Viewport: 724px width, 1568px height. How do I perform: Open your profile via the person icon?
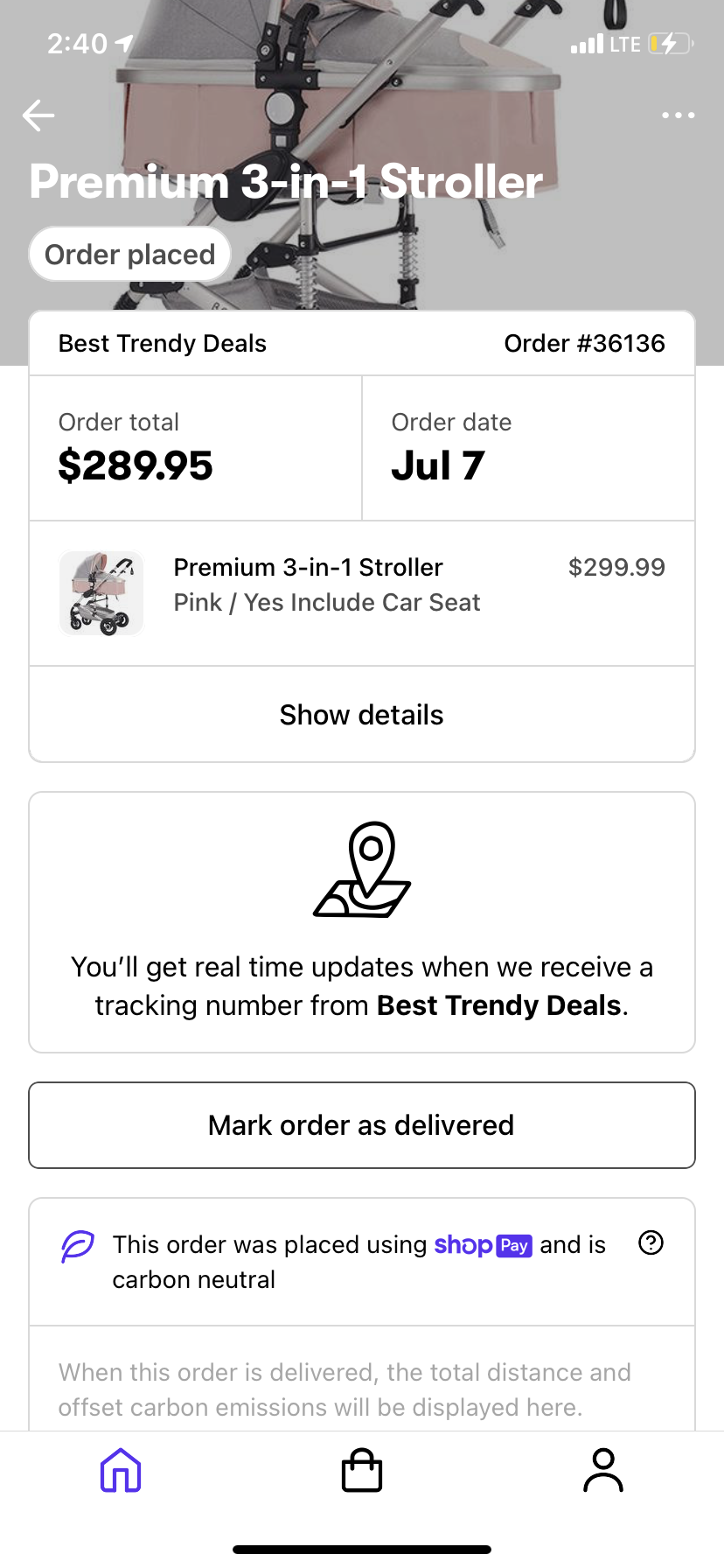(x=602, y=1471)
